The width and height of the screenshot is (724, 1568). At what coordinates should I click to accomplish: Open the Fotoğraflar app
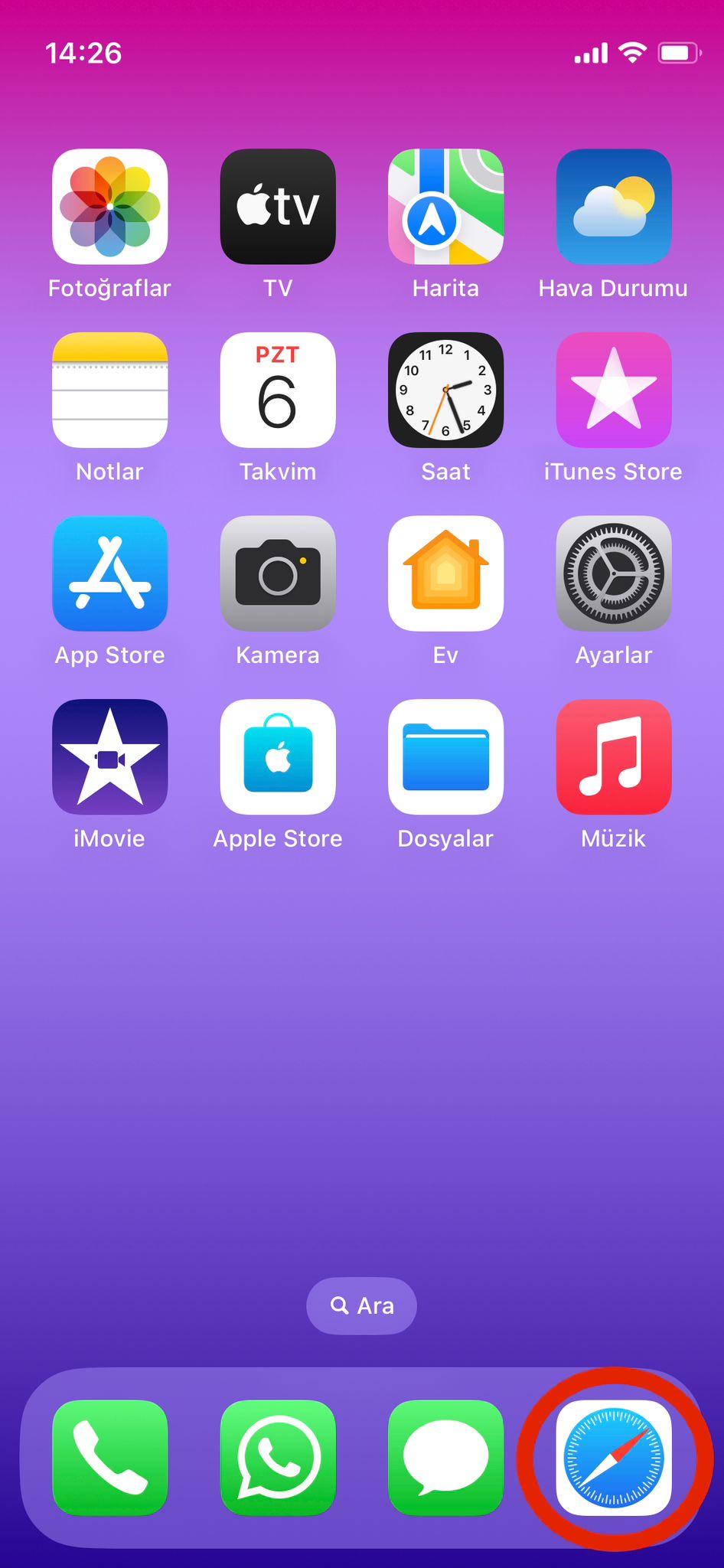click(x=109, y=207)
